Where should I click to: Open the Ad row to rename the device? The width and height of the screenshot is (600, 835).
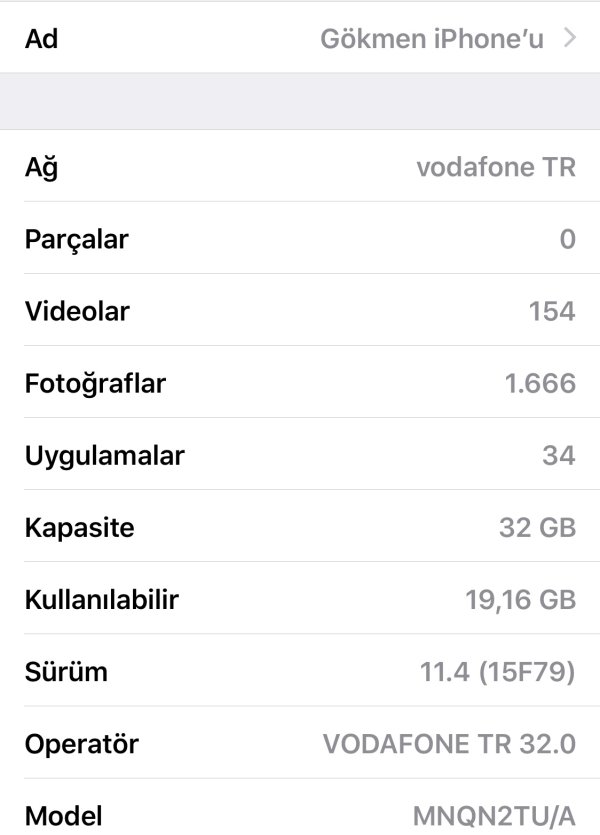click(x=300, y=39)
